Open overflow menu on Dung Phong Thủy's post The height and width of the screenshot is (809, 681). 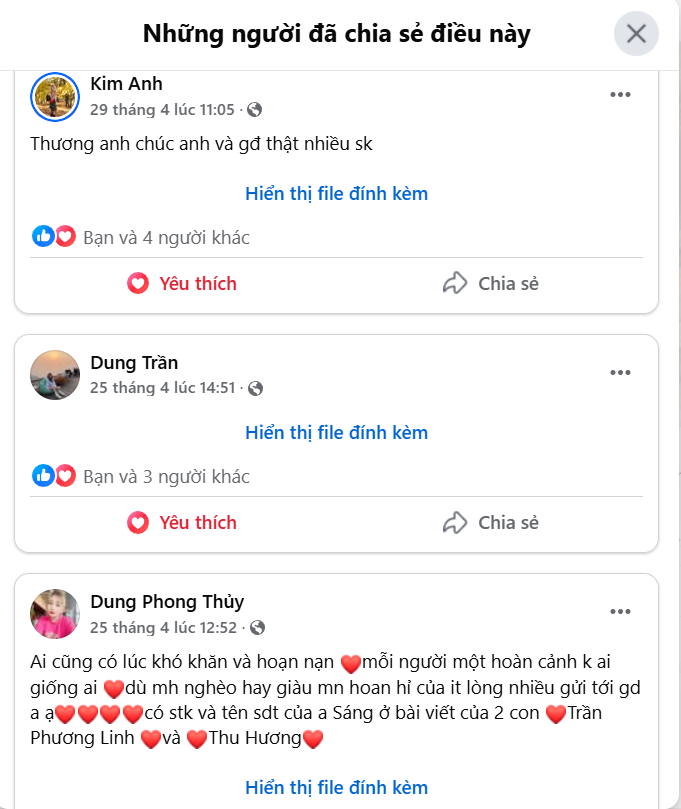click(621, 611)
